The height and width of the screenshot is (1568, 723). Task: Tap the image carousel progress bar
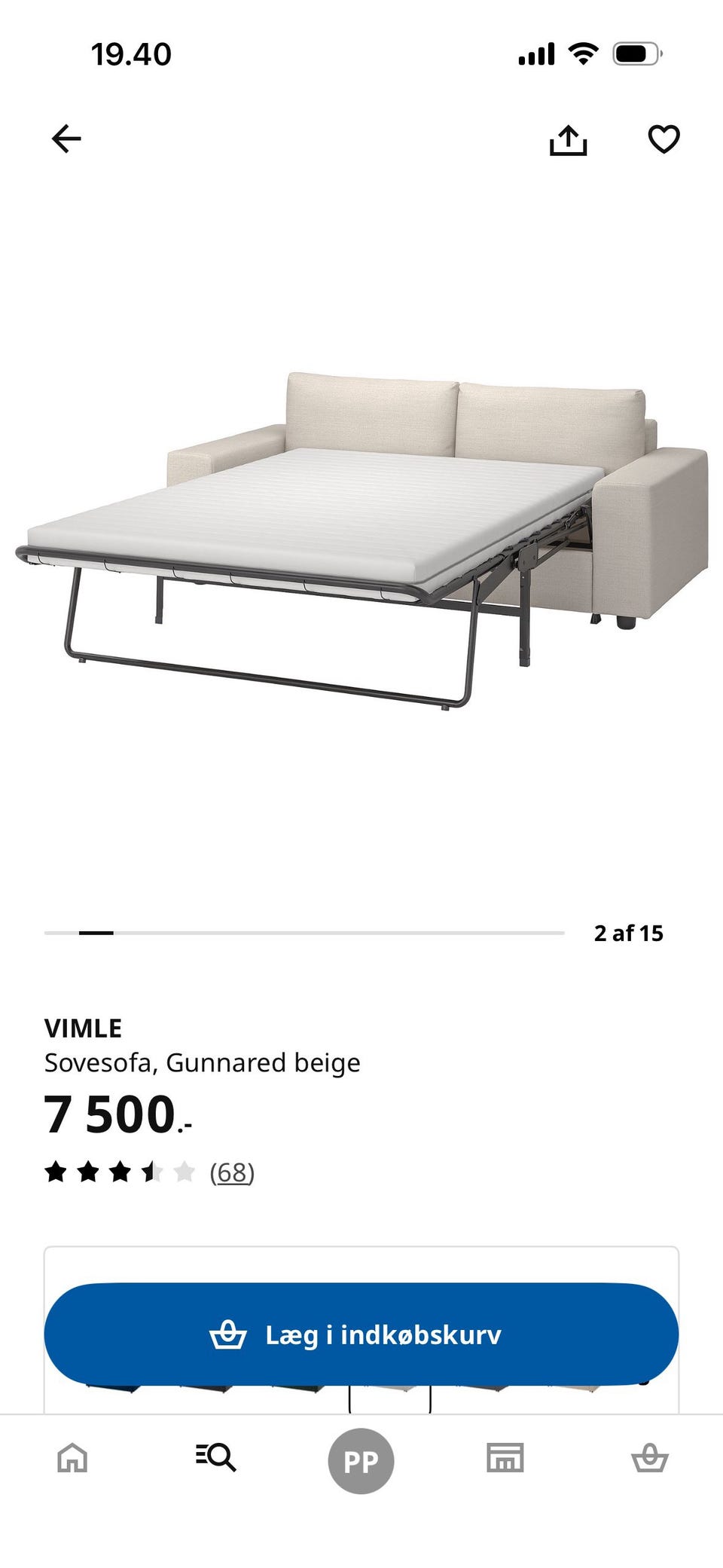click(x=304, y=934)
